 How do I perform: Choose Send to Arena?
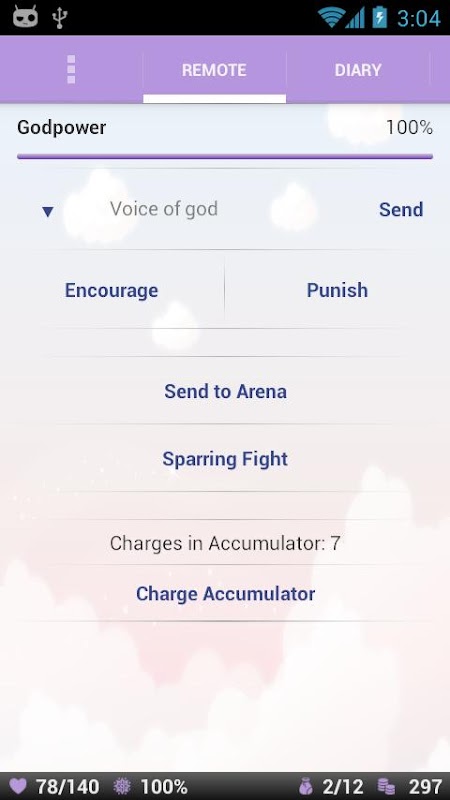tap(225, 391)
